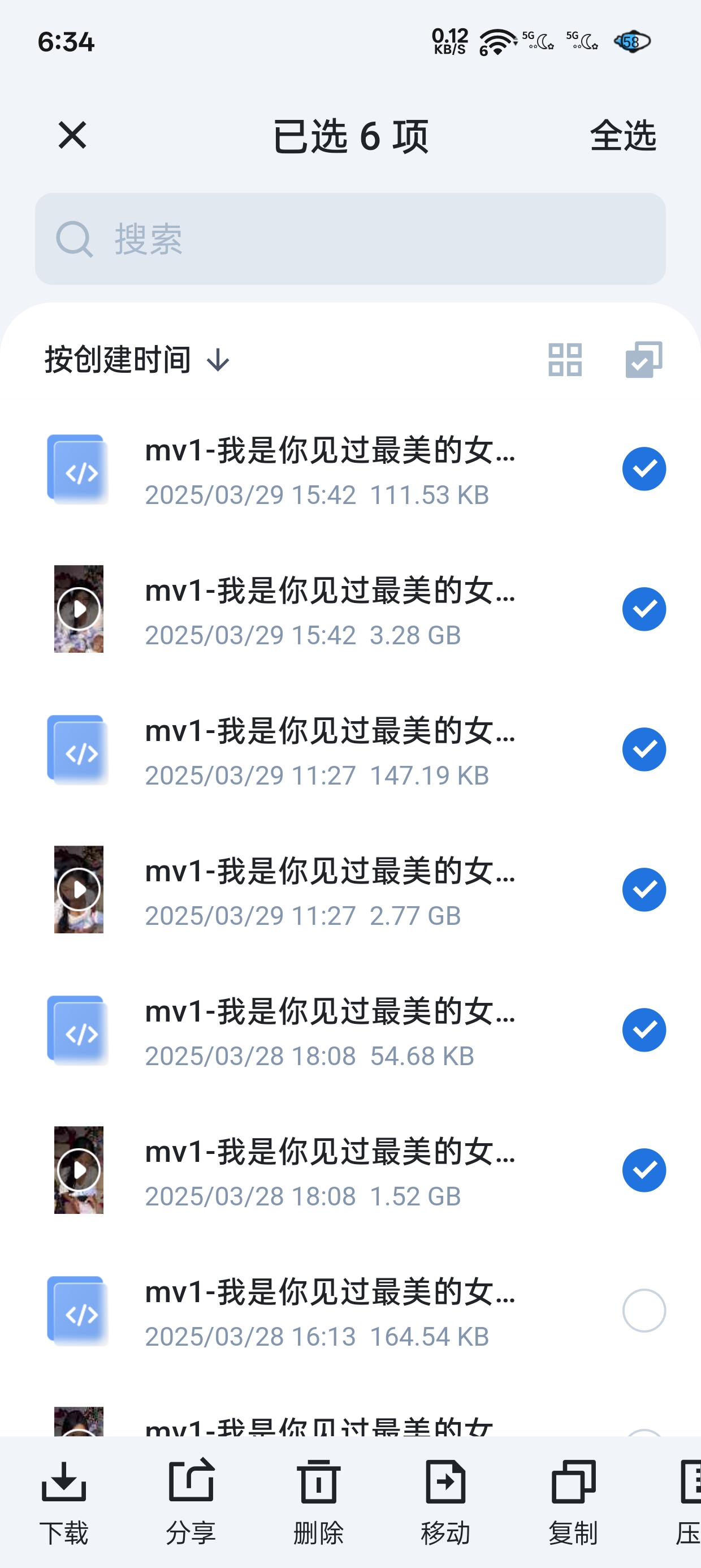Close the selection mode with X

[72, 135]
